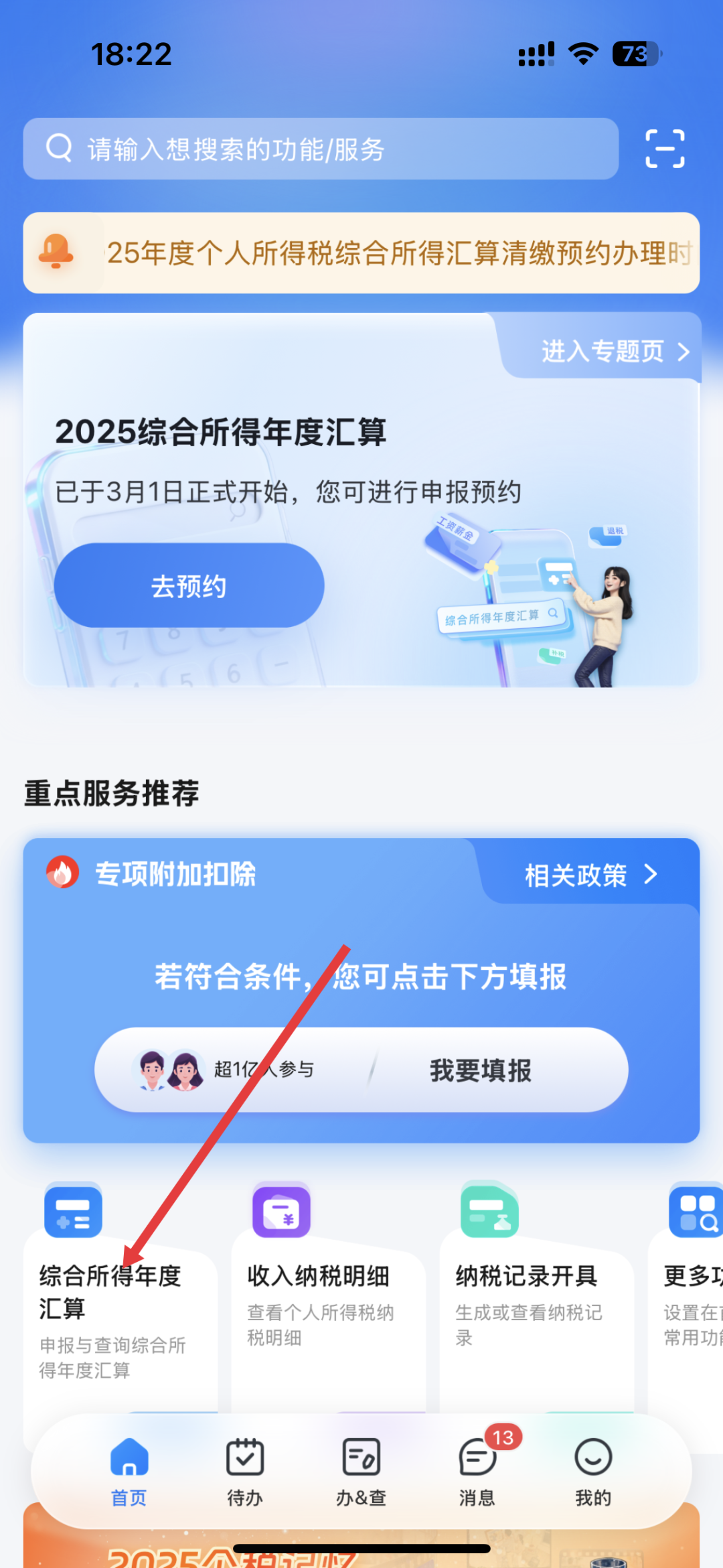723x1568 pixels.
Task: Tap 我要填报 to declare deductions
Action: click(481, 1070)
